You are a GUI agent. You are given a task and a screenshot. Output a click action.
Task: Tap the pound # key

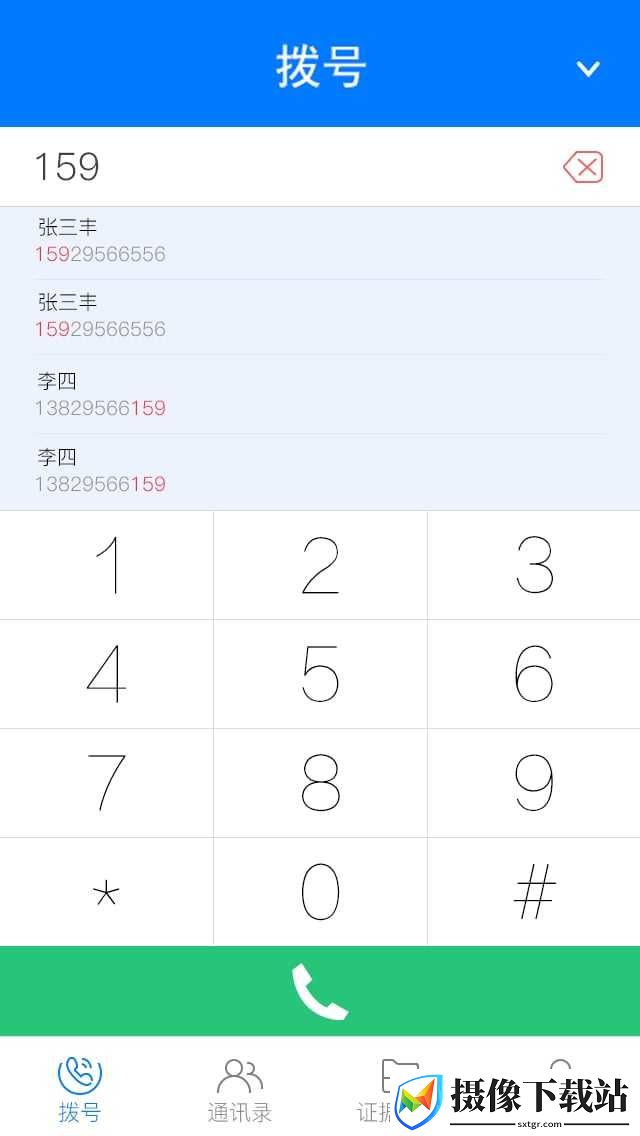(534, 892)
